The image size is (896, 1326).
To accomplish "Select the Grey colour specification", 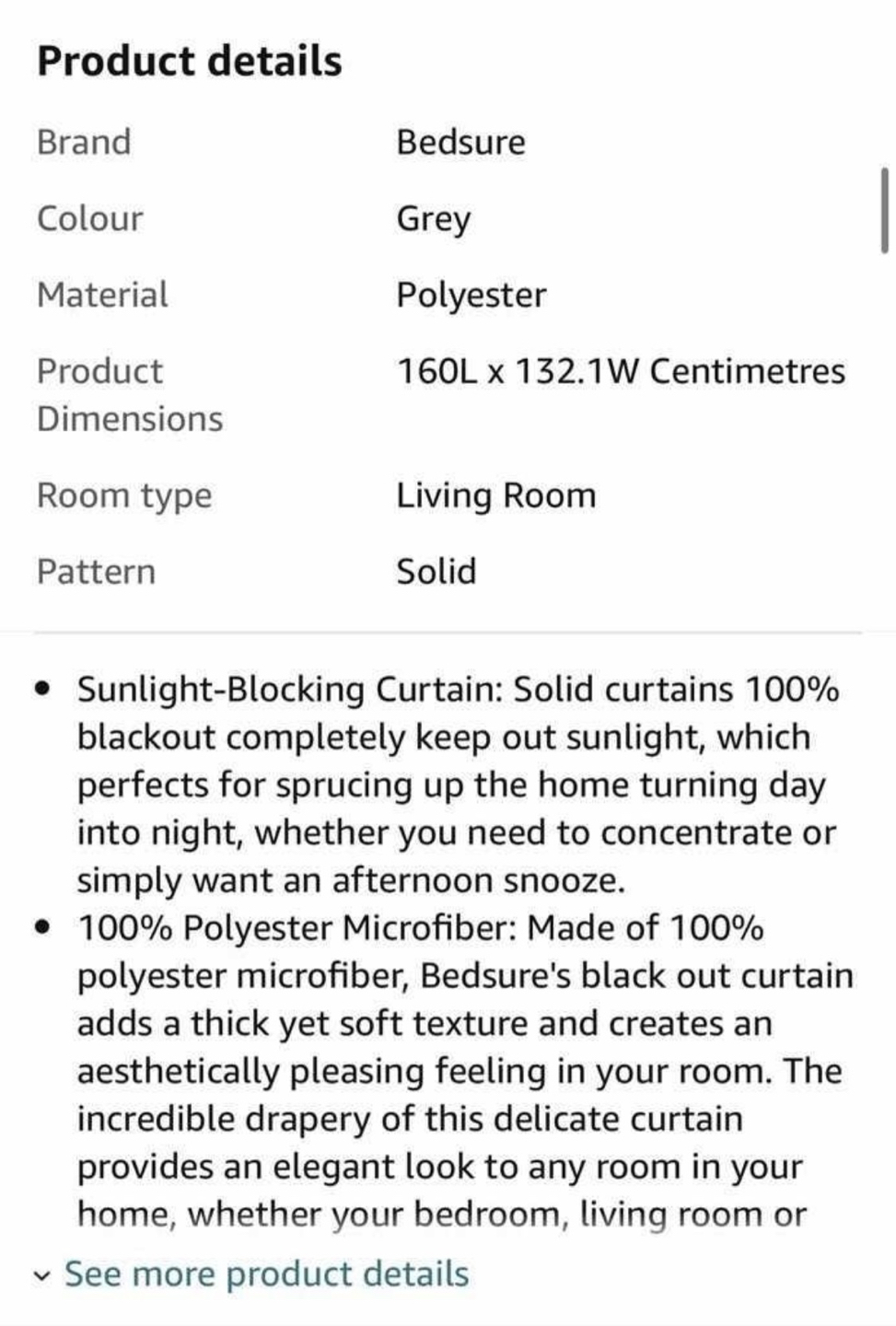I will (433, 218).
